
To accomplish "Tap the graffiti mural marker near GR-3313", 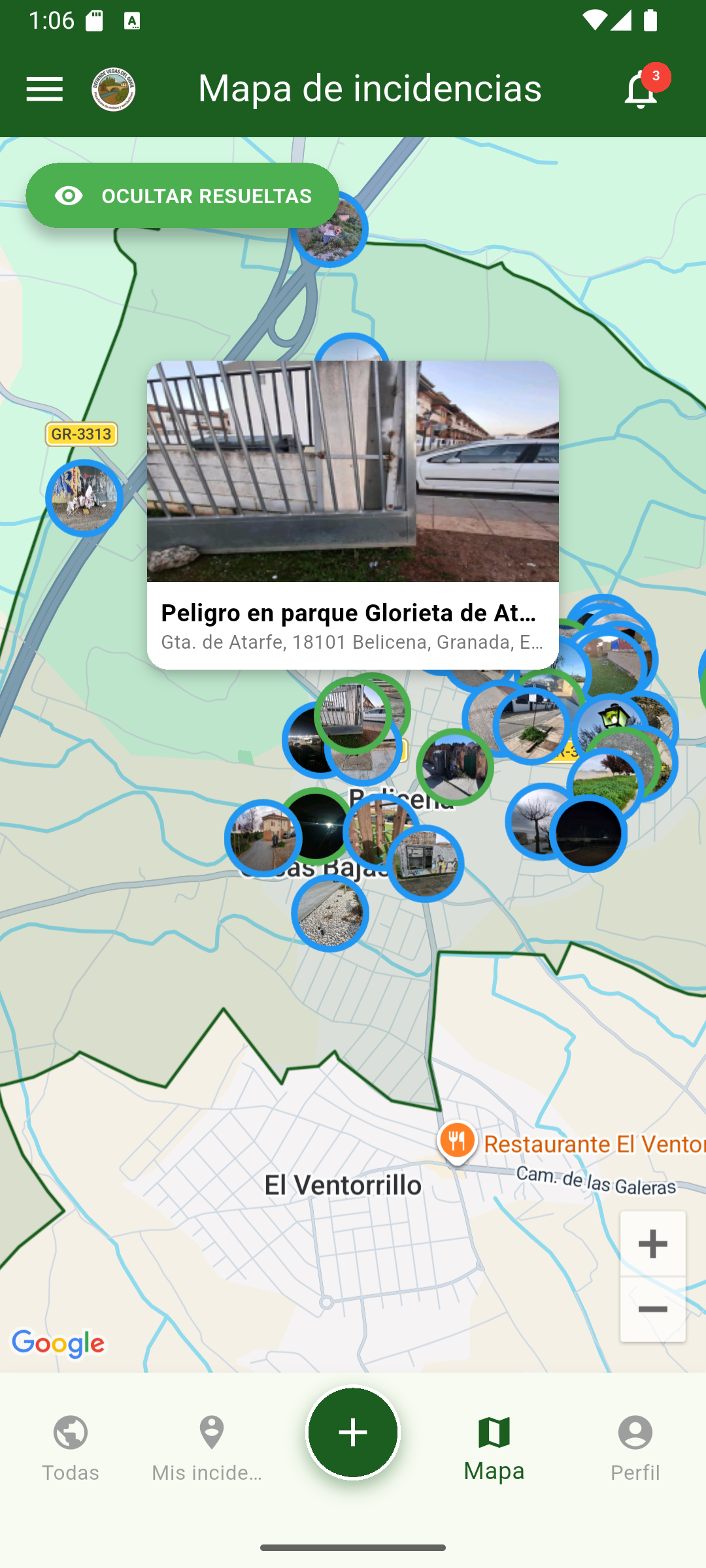I will coord(84,498).
